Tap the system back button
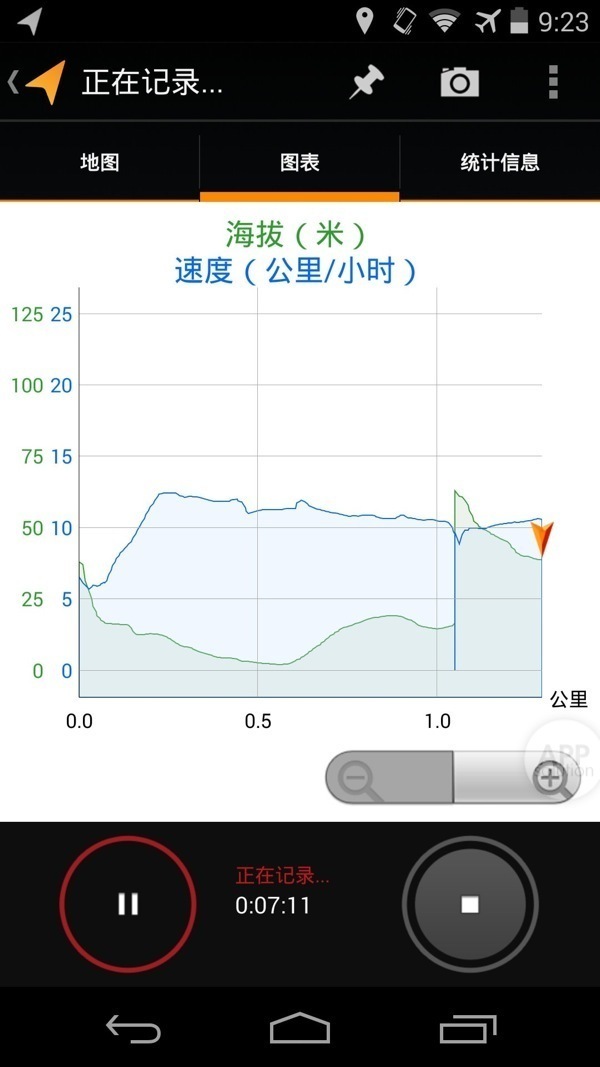This screenshot has width=600, height=1067. click(133, 1028)
